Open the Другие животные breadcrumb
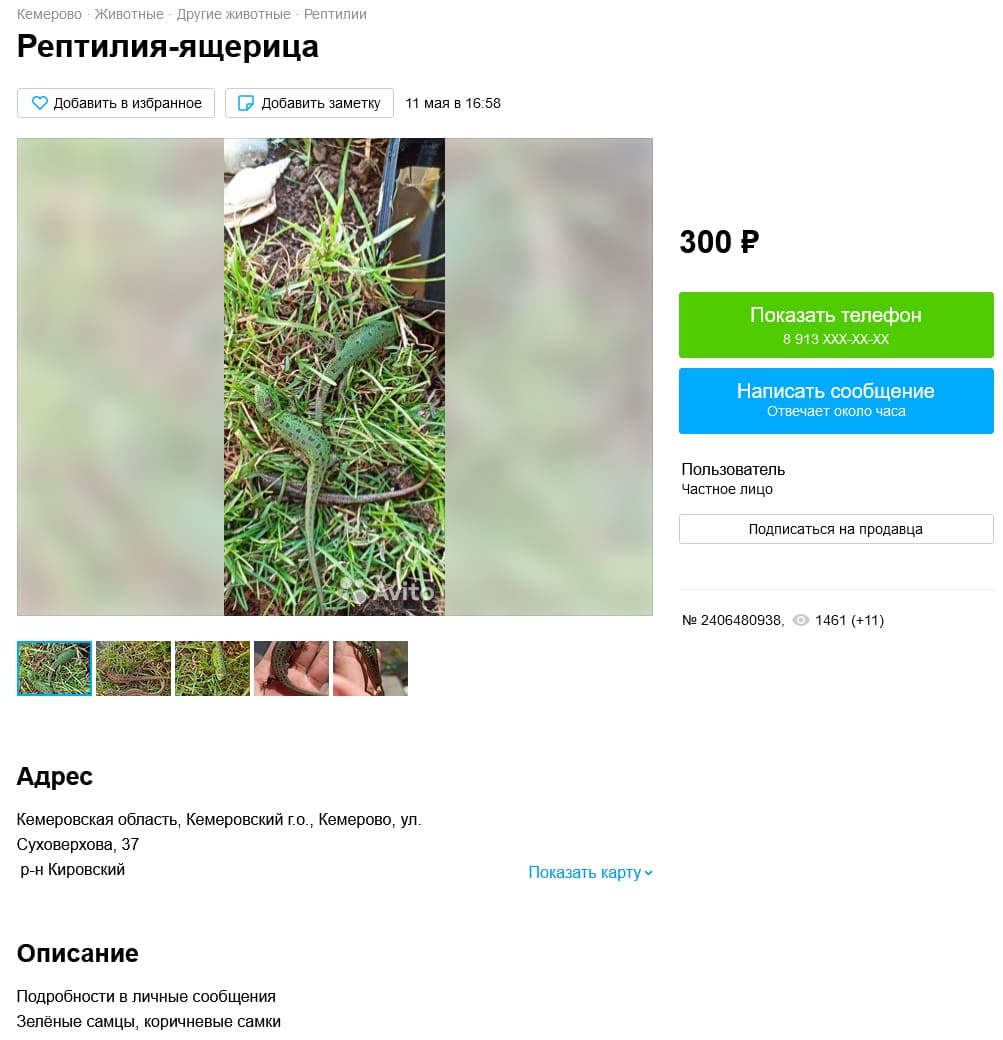This screenshot has height=1040, width=1003. click(234, 15)
